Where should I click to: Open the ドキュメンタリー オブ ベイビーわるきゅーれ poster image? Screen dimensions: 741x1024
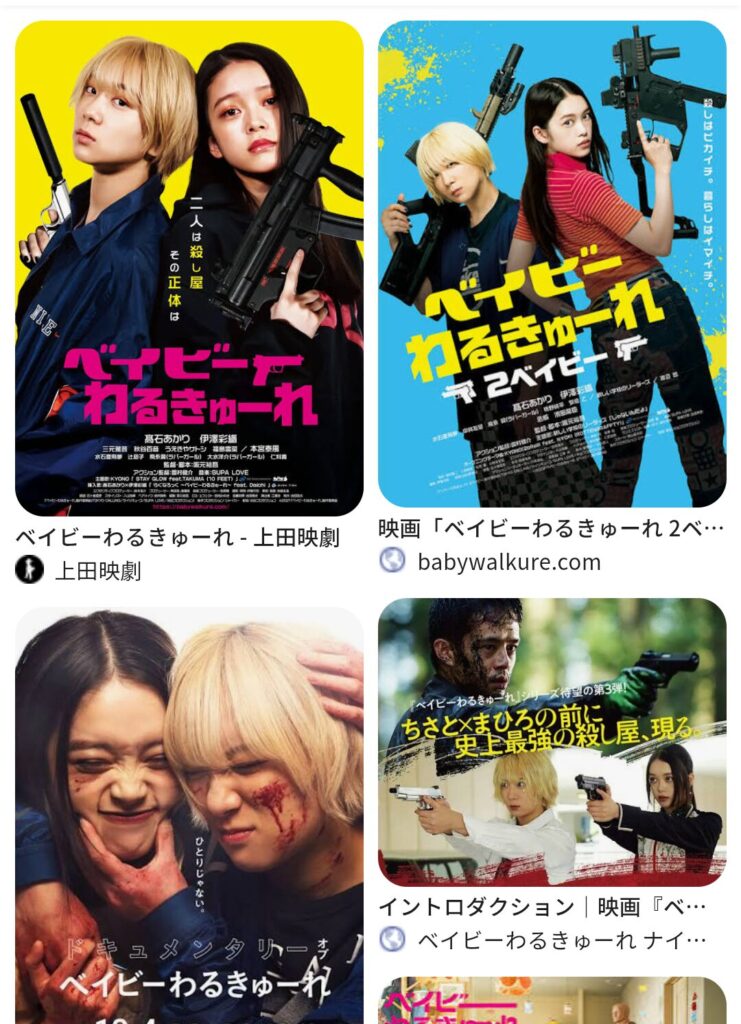[x=189, y=815]
